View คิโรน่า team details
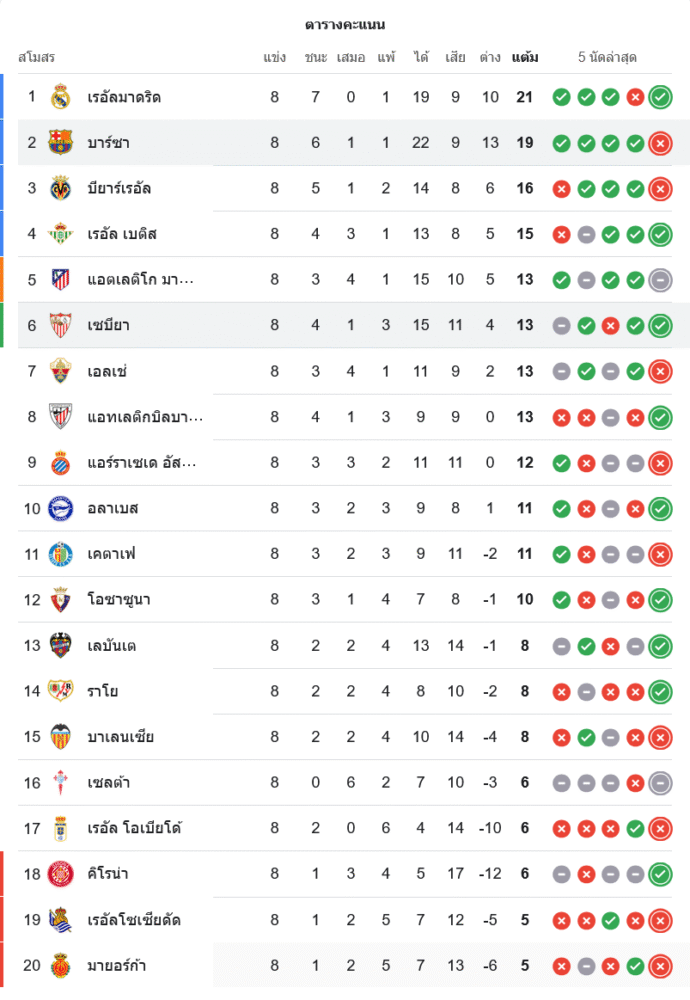This screenshot has width=690, height=1000. point(108,874)
